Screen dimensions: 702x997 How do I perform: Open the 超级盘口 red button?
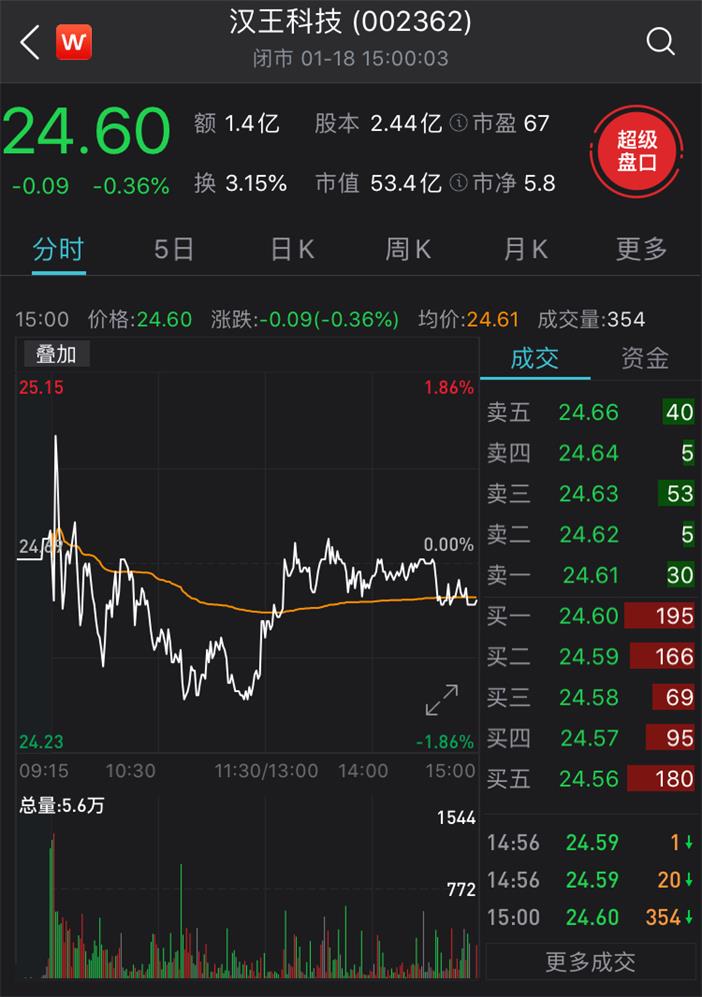pos(637,152)
